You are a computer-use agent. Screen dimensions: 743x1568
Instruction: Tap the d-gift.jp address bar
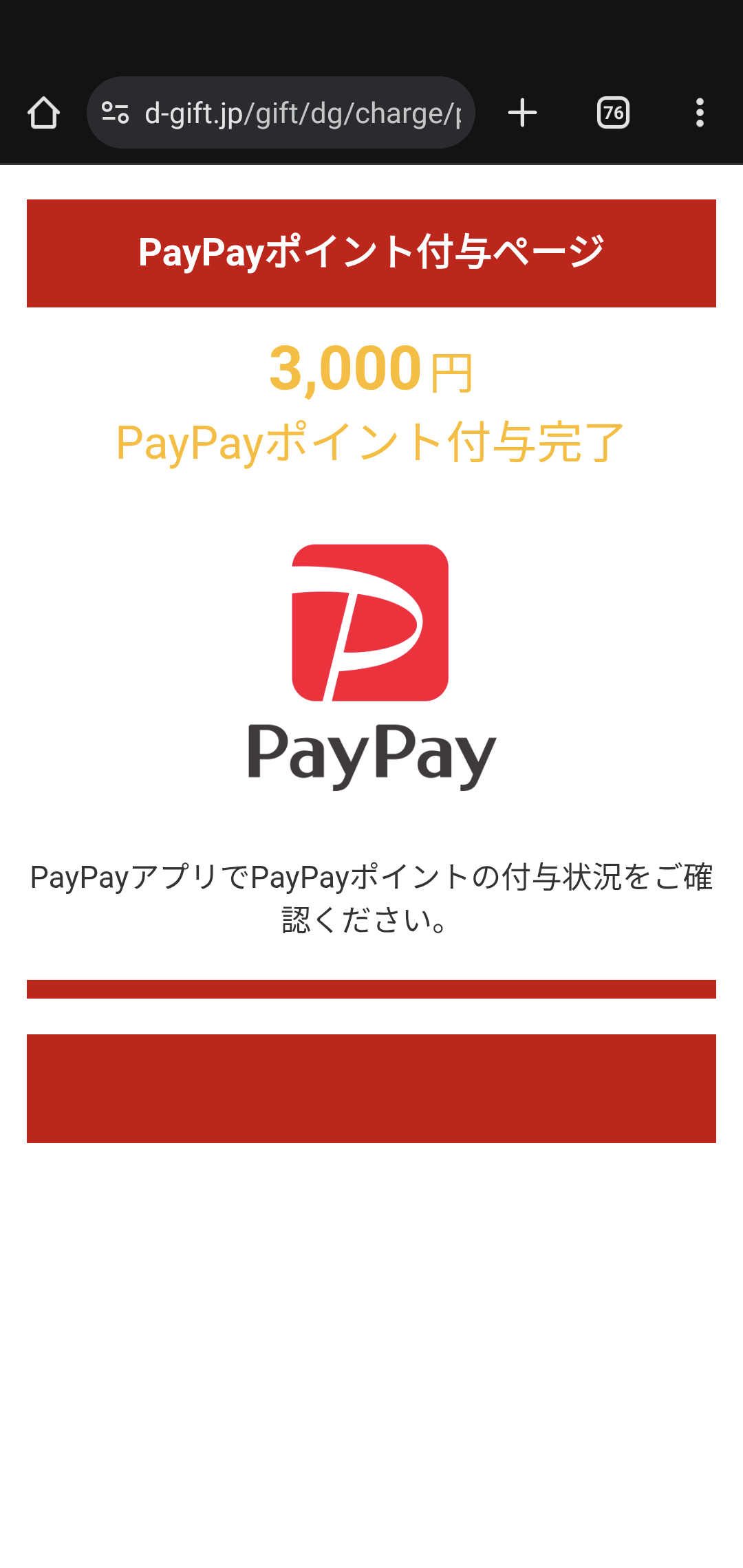pyautogui.click(x=303, y=113)
